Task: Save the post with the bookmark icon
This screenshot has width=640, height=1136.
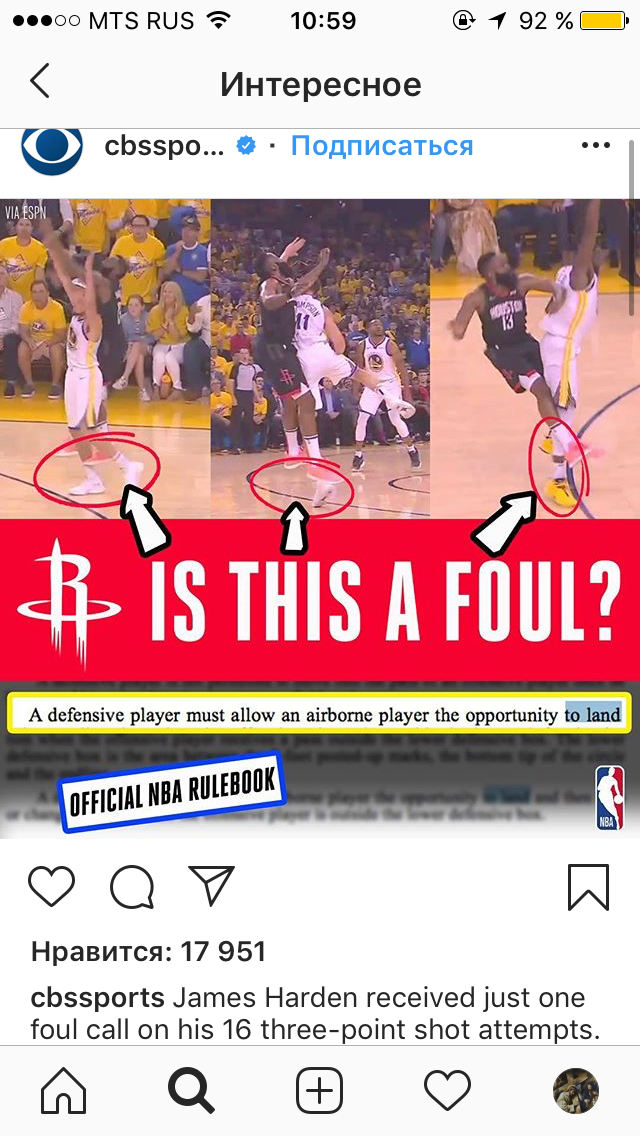Action: coord(589,887)
